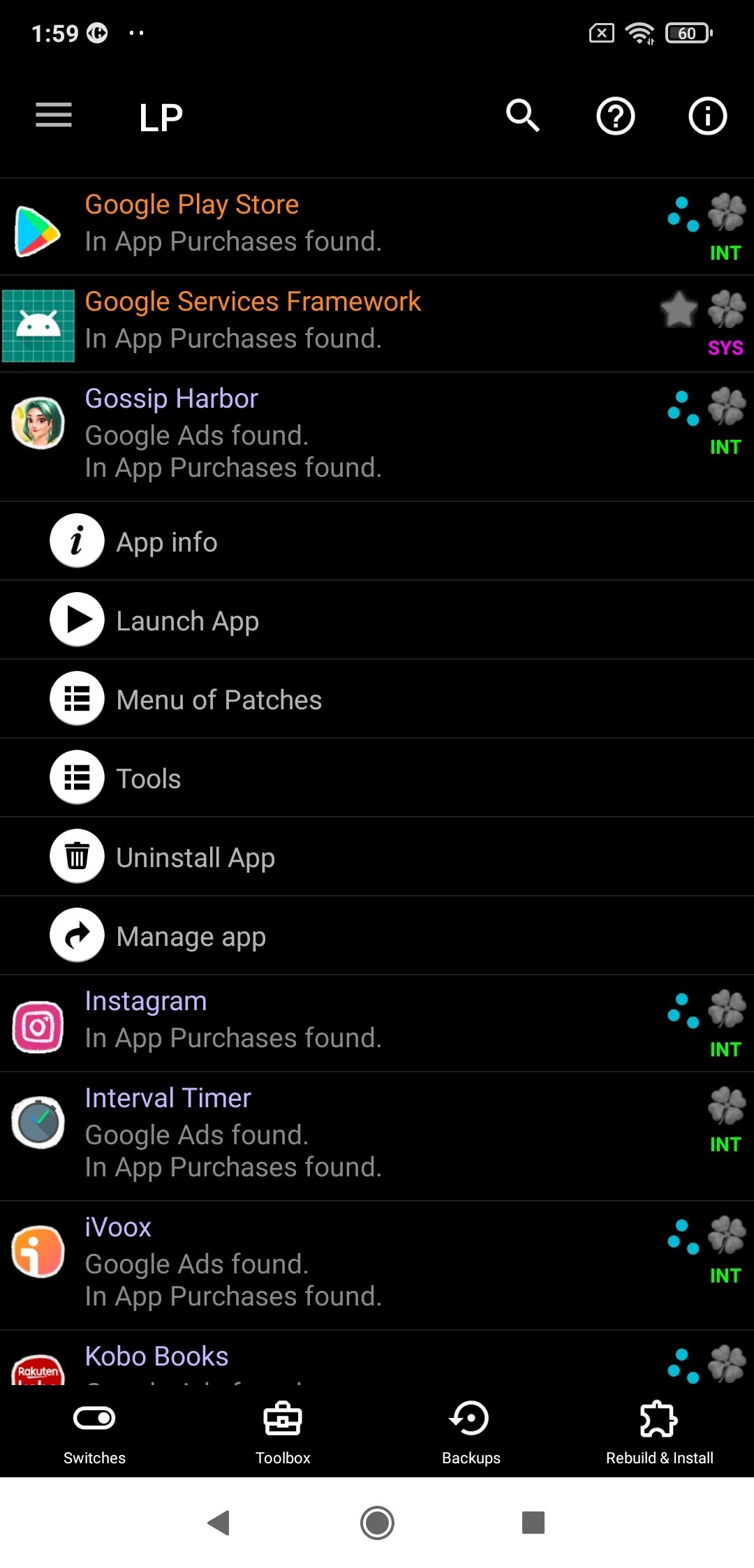Switch to the Toolbox tab
The width and height of the screenshot is (754, 1568).
(x=283, y=1433)
